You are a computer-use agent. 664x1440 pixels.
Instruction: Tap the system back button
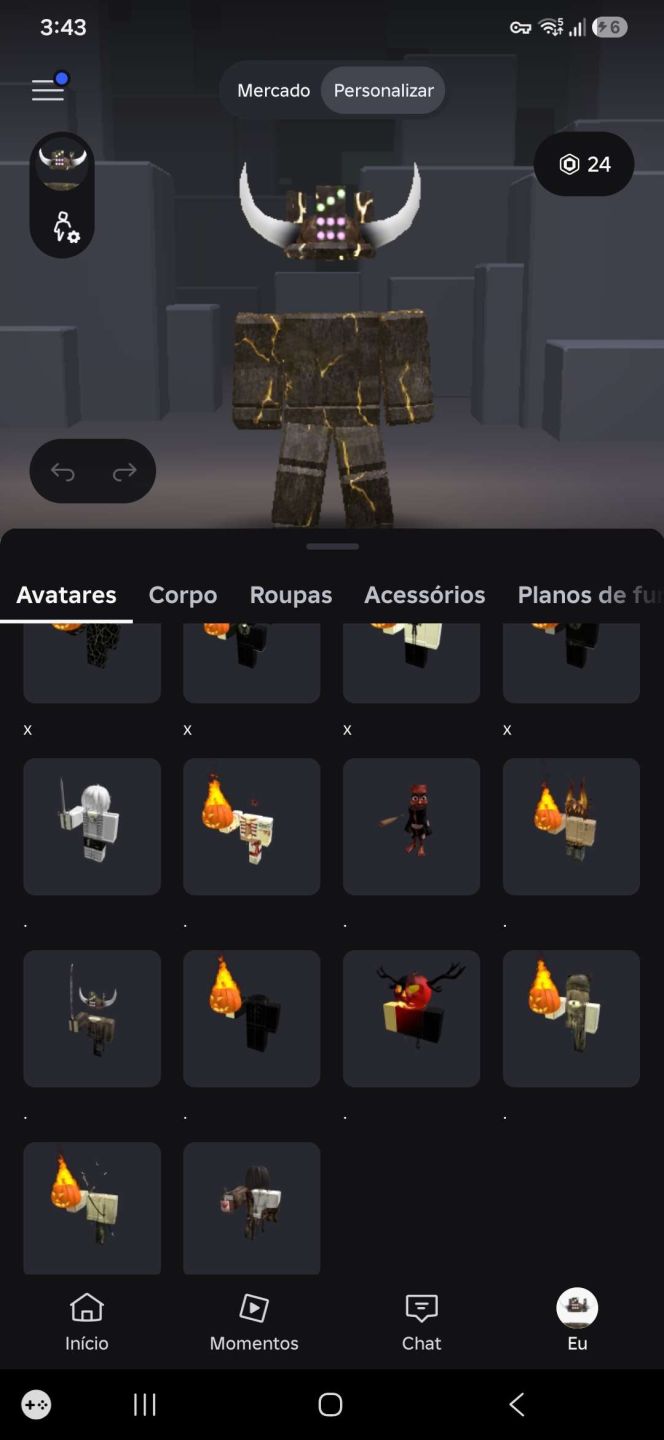point(517,1404)
